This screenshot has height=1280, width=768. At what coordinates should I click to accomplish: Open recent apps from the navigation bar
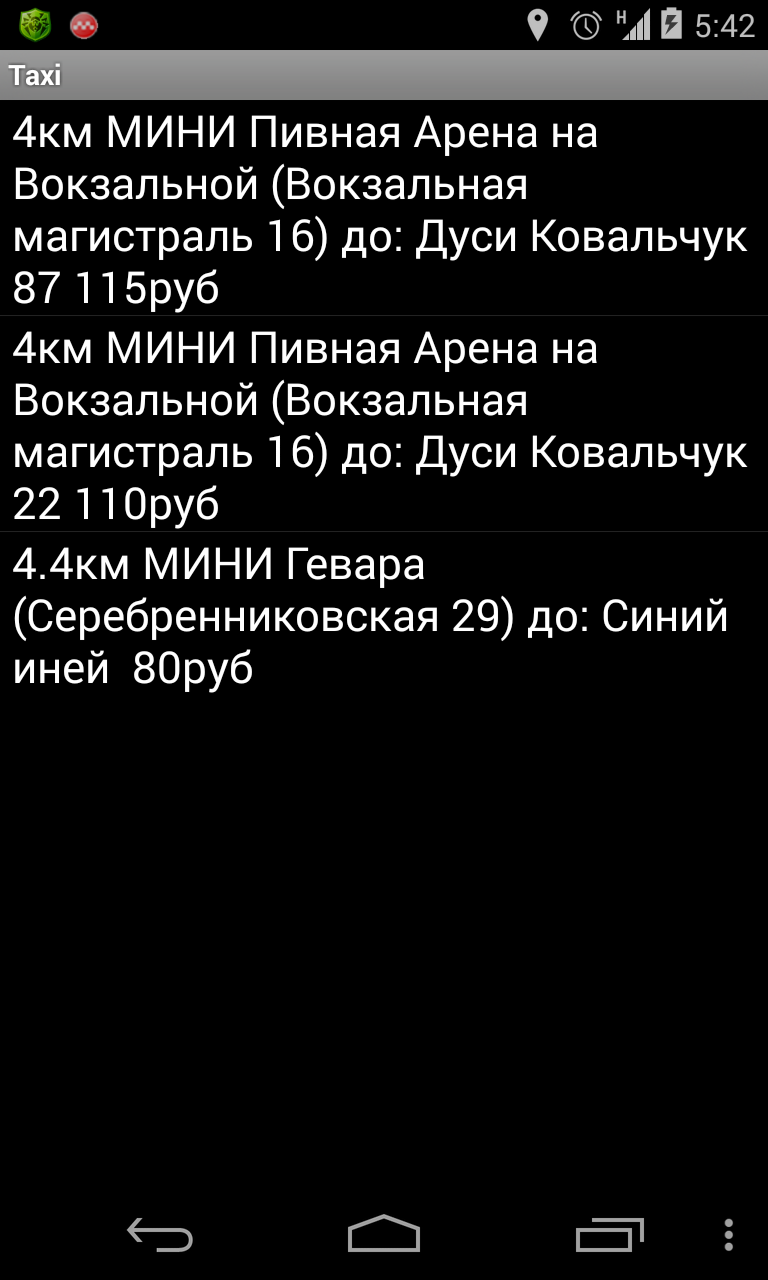(609, 1235)
